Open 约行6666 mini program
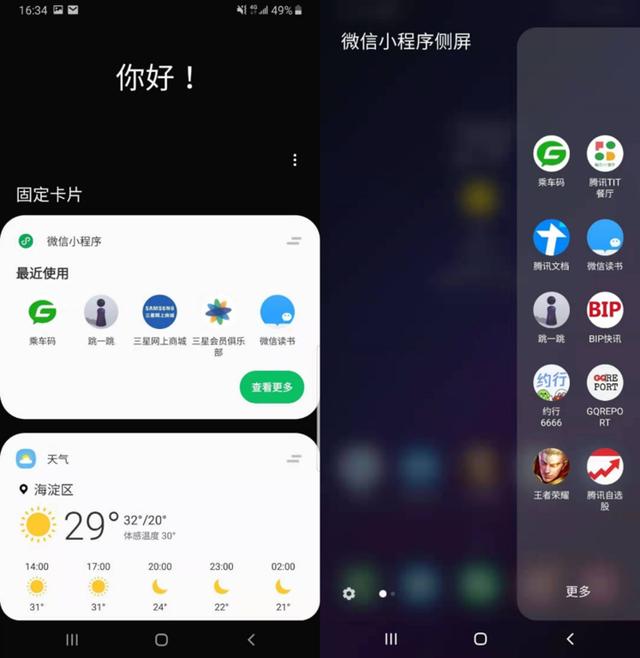This screenshot has height=658, width=640. tap(551, 383)
